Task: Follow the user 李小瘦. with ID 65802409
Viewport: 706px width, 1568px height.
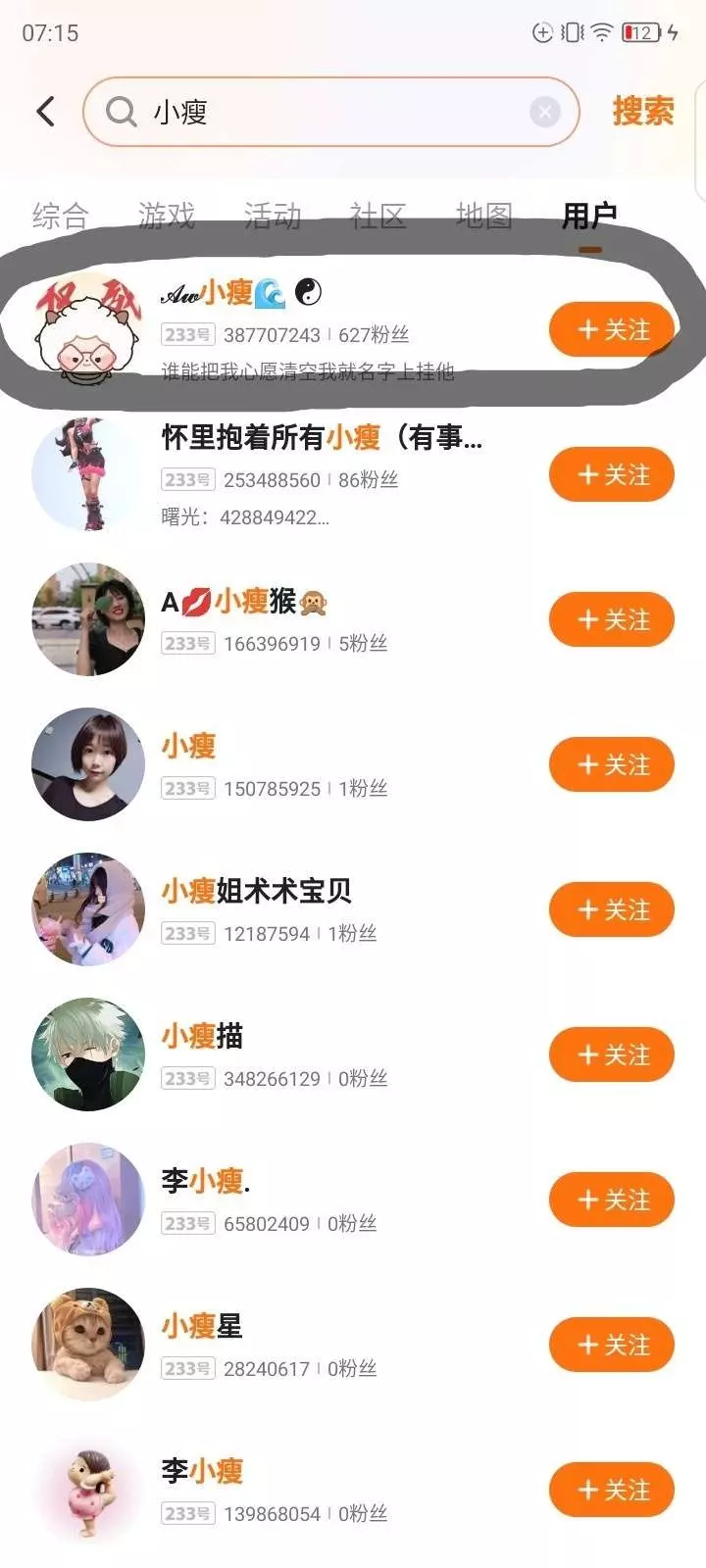Action: [612, 1200]
